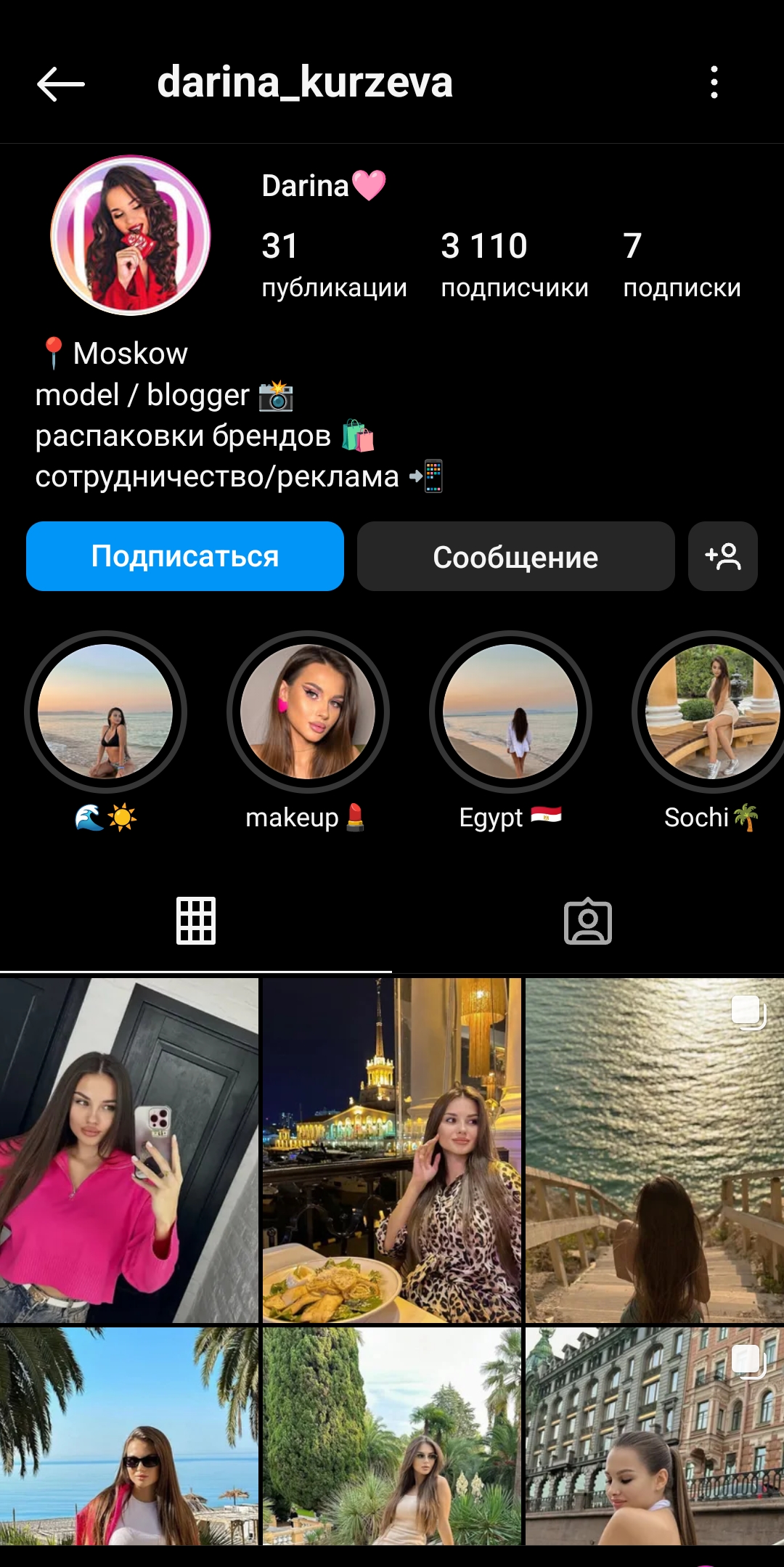Open the beach wave-and-sun story highlight
Image resolution: width=784 pixels, height=1567 pixels.
click(x=106, y=714)
